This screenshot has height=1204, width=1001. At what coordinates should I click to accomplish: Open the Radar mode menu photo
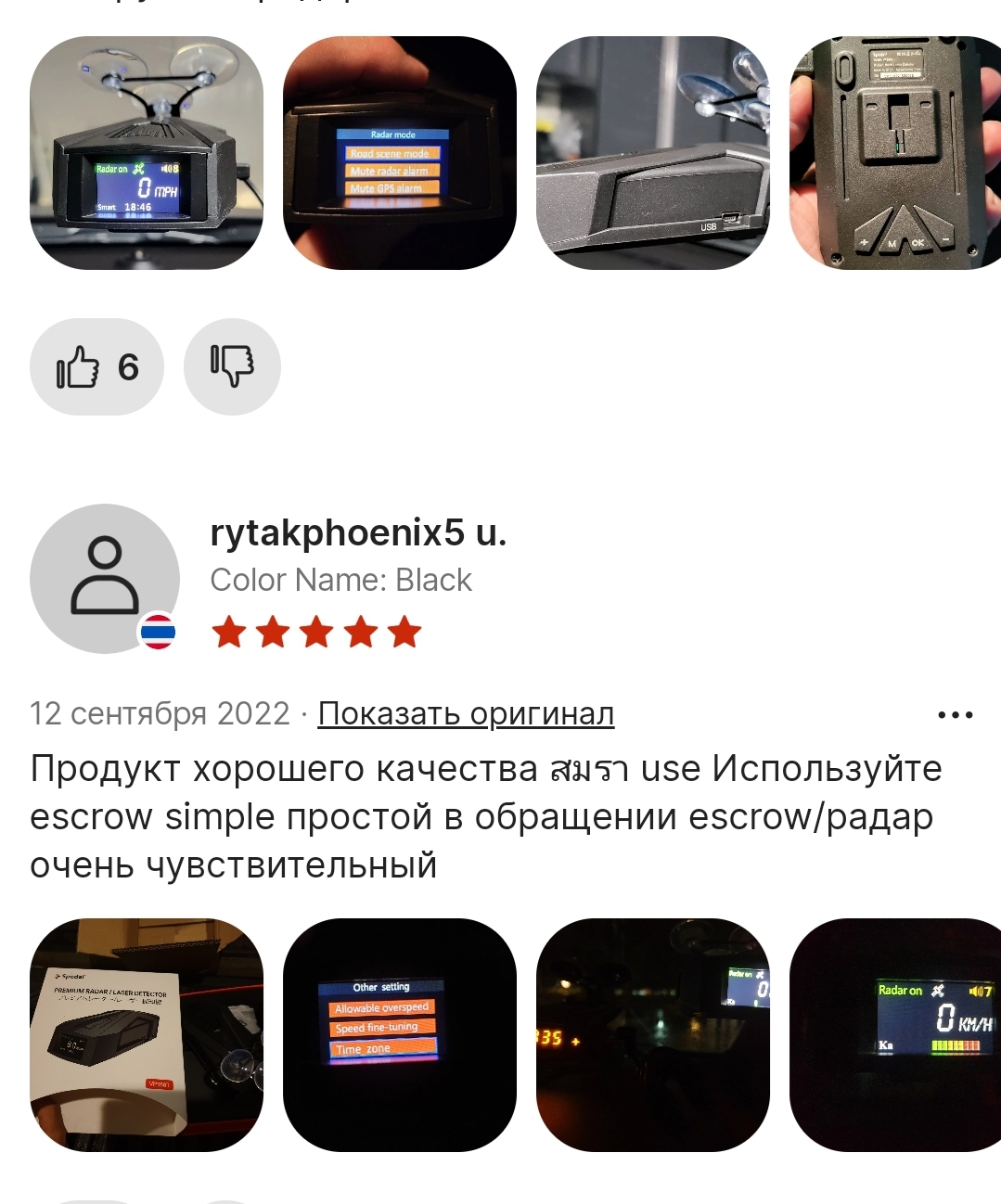tap(399, 153)
